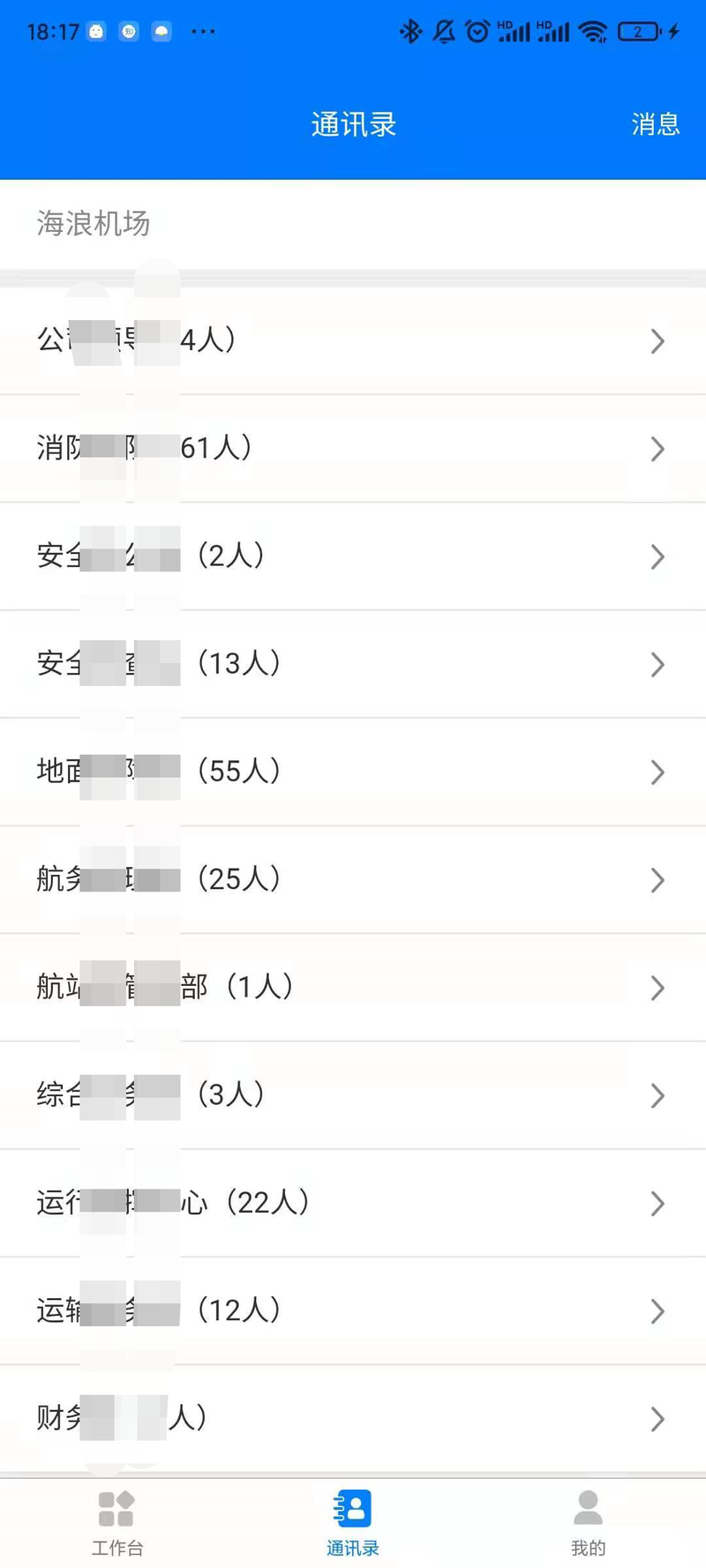
Task: Open the department row with (2人)
Action: (353, 556)
